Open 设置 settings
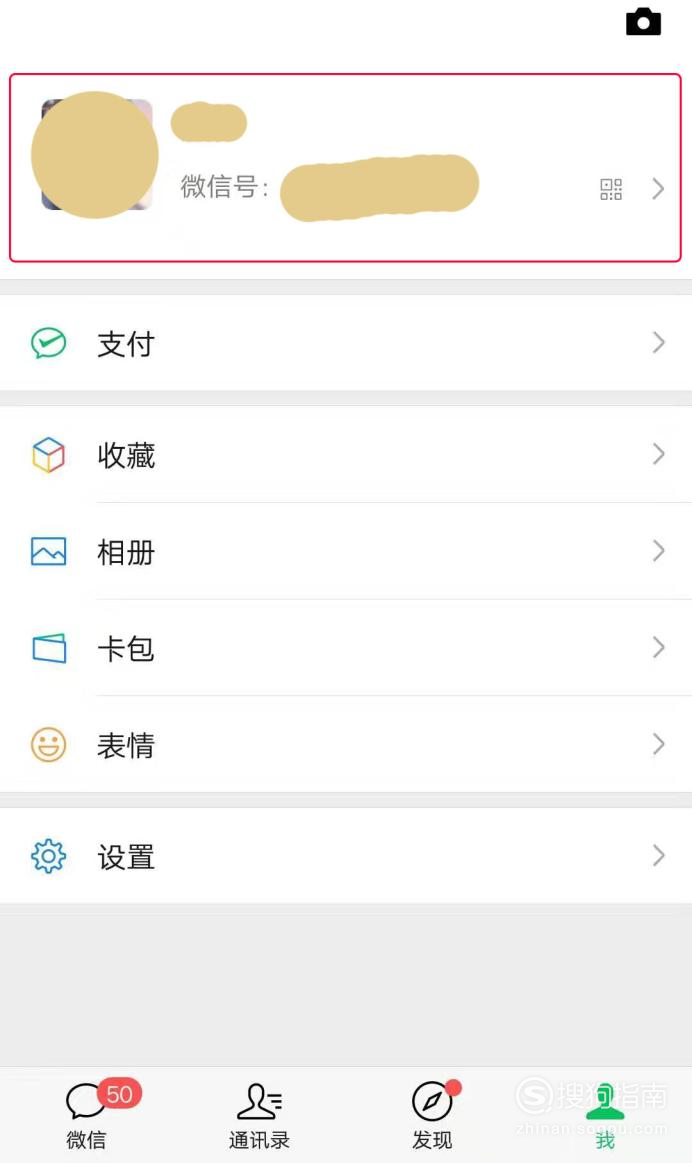 pyautogui.click(x=346, y=856)
